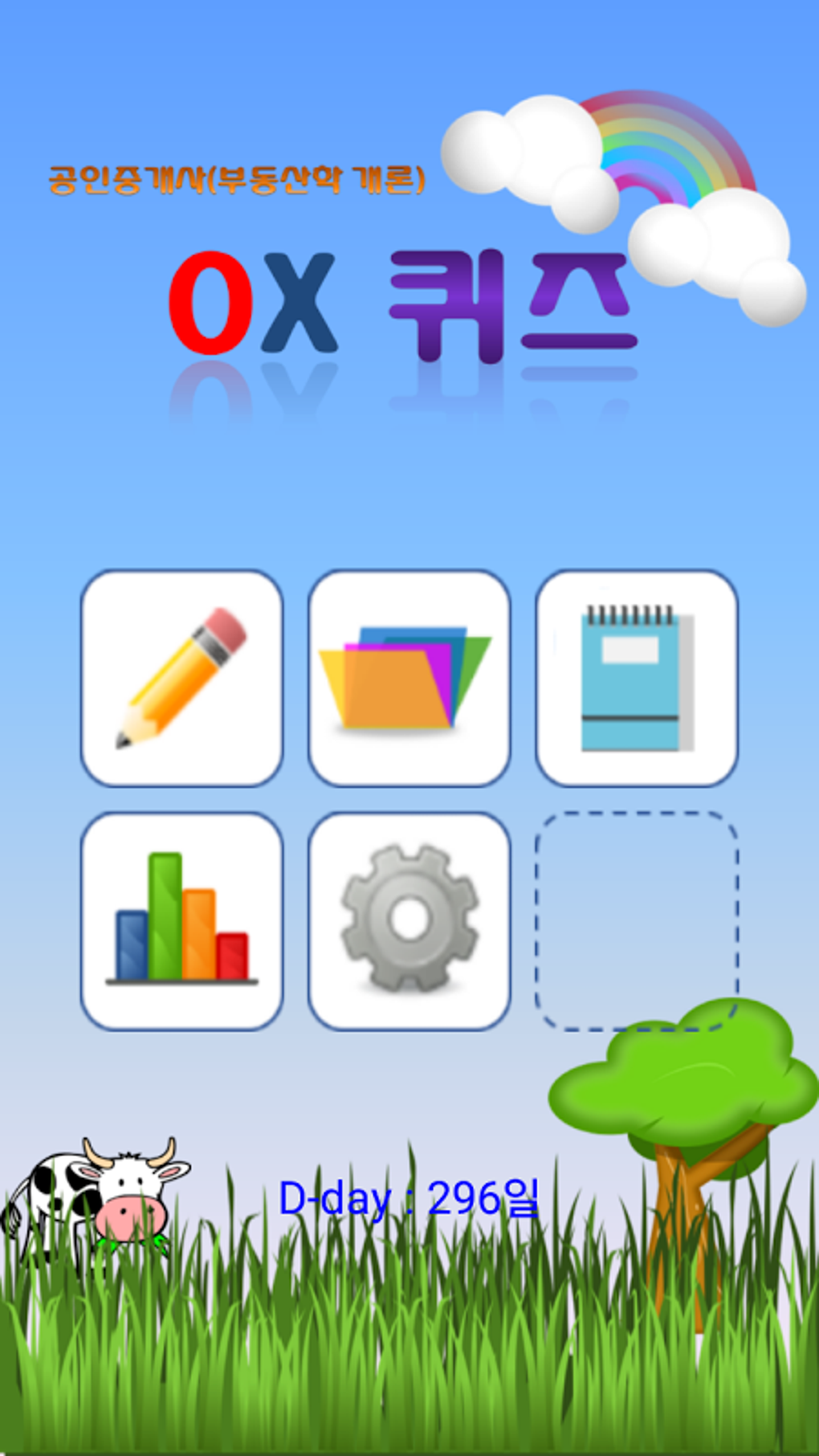
Task: Open the blue notepad button
Action: (x=636, y=678)
